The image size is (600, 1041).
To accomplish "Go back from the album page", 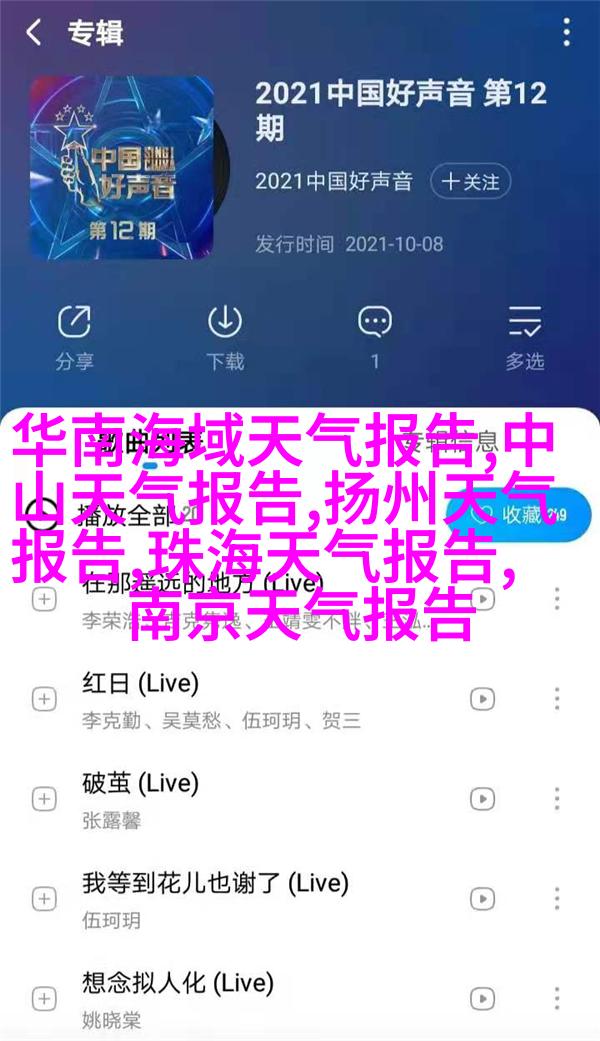I will pyautogui.click(x=34, y=33).
